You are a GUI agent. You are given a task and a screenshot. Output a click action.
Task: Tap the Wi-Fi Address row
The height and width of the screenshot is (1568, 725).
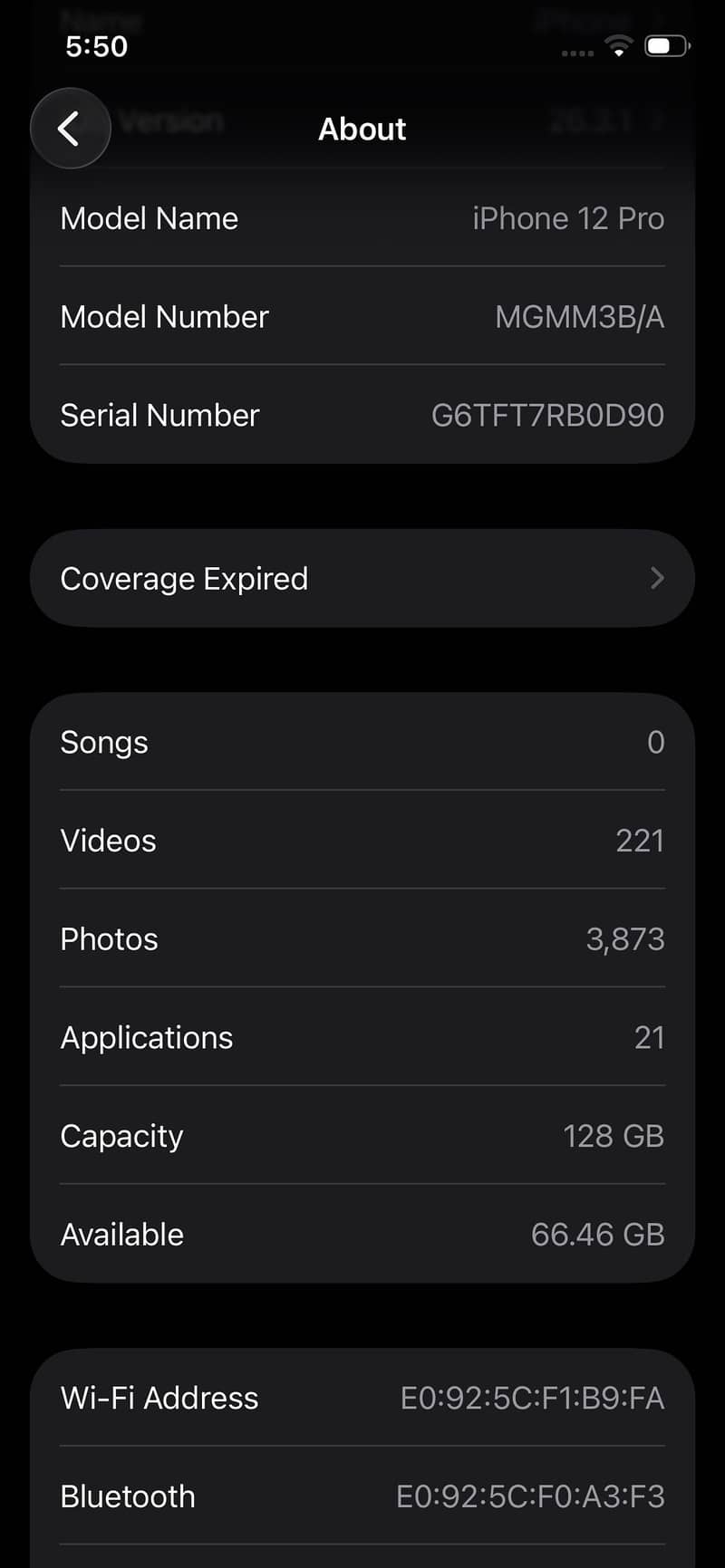coord(362,1398)
